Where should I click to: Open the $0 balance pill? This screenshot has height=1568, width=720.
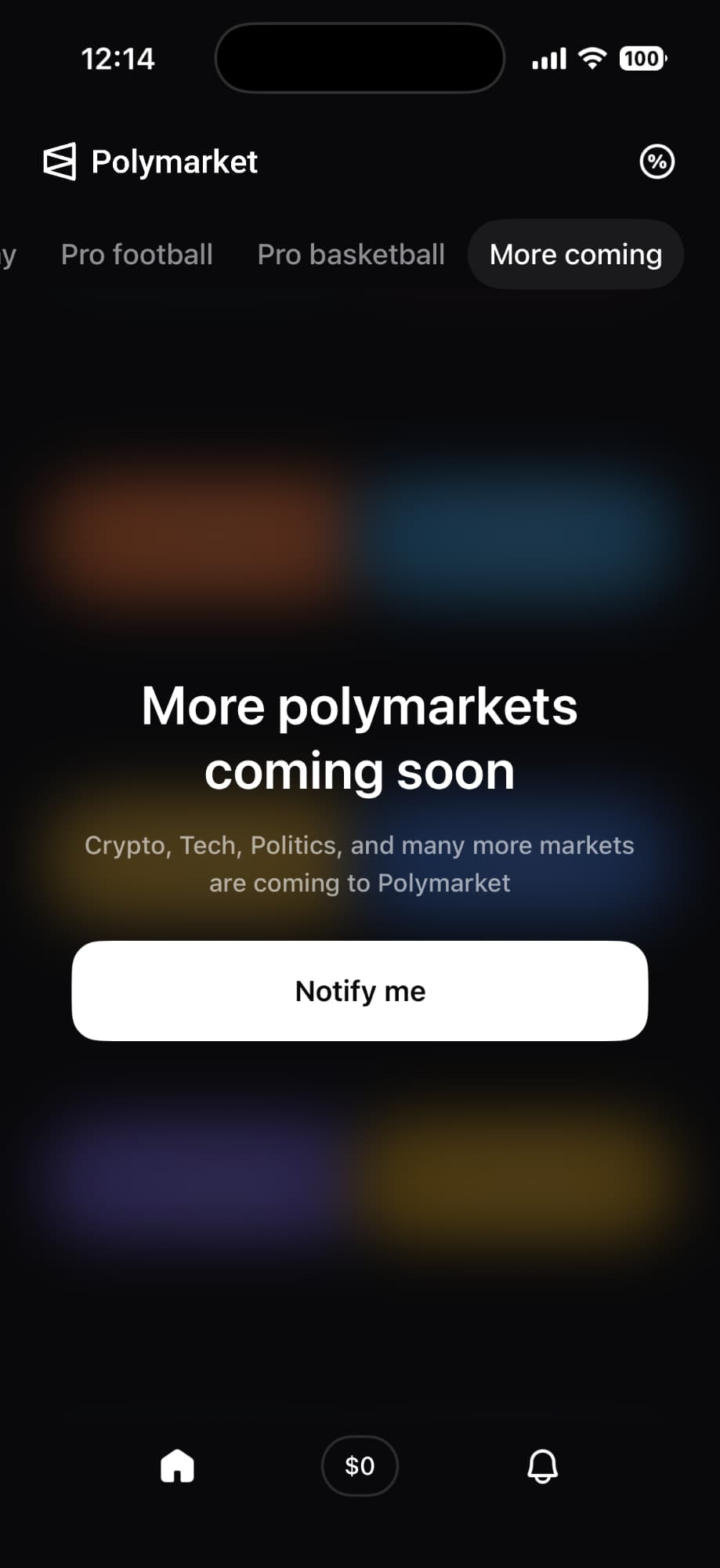click(360, 1466)
